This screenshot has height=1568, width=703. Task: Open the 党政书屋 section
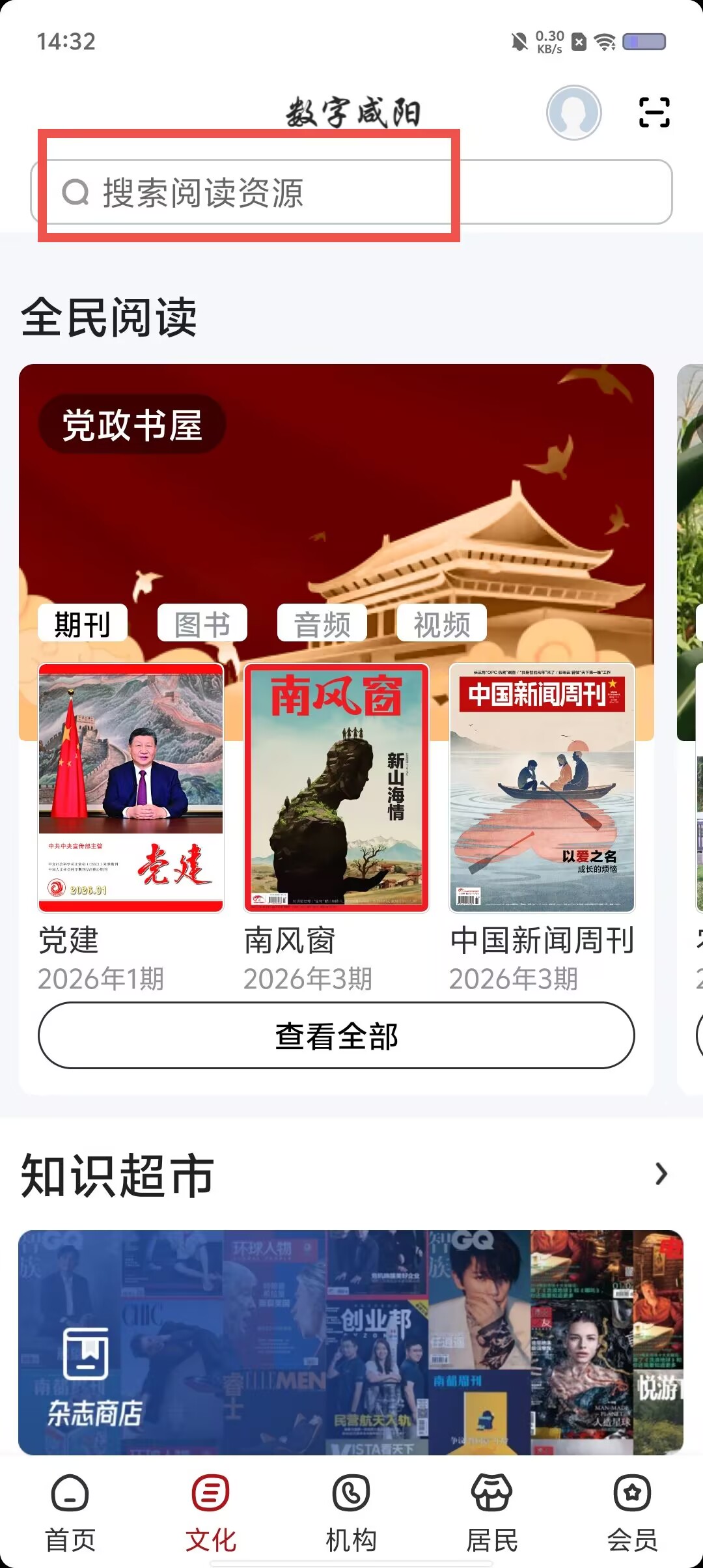(x=132, y=425)
